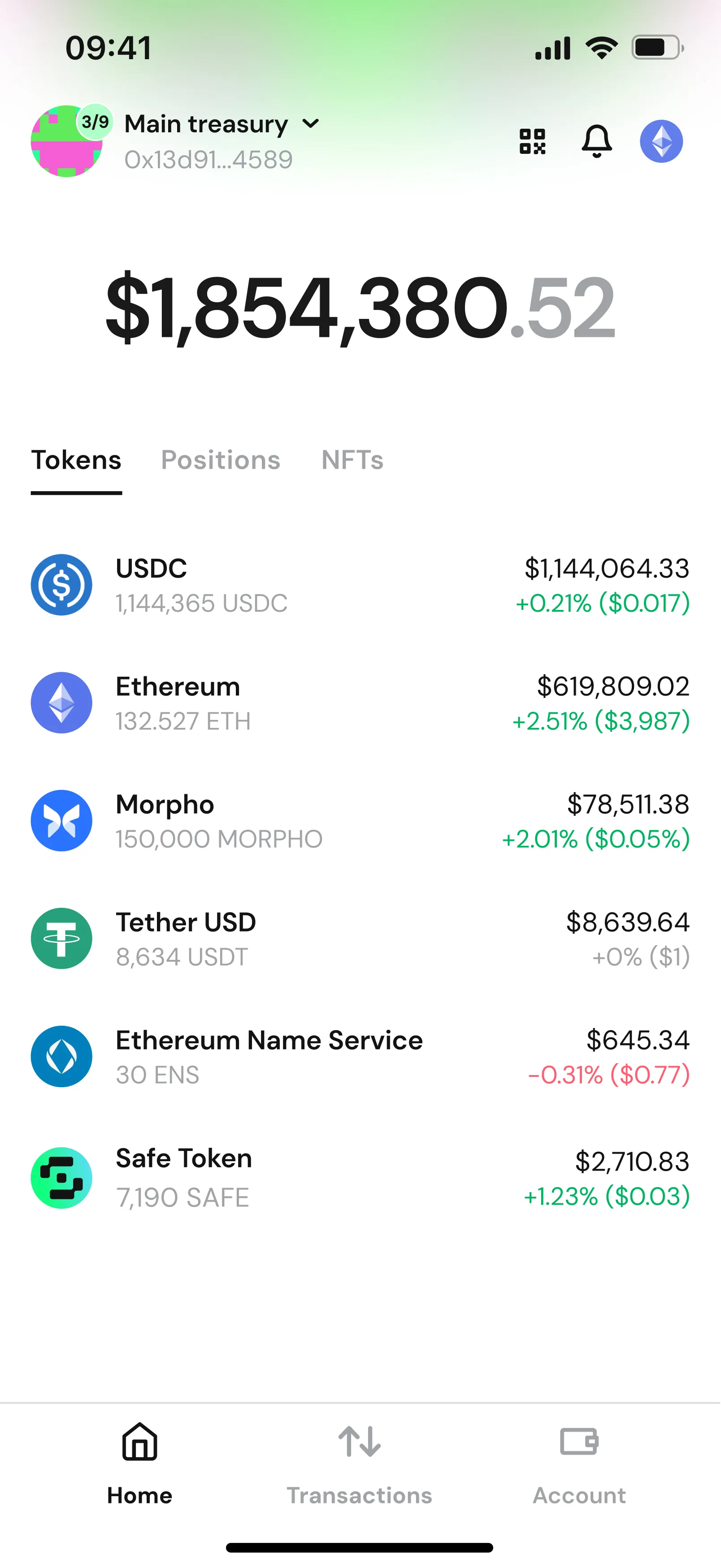
Task: Copy the address 0x13d91...4589
Action: [208, 159]
